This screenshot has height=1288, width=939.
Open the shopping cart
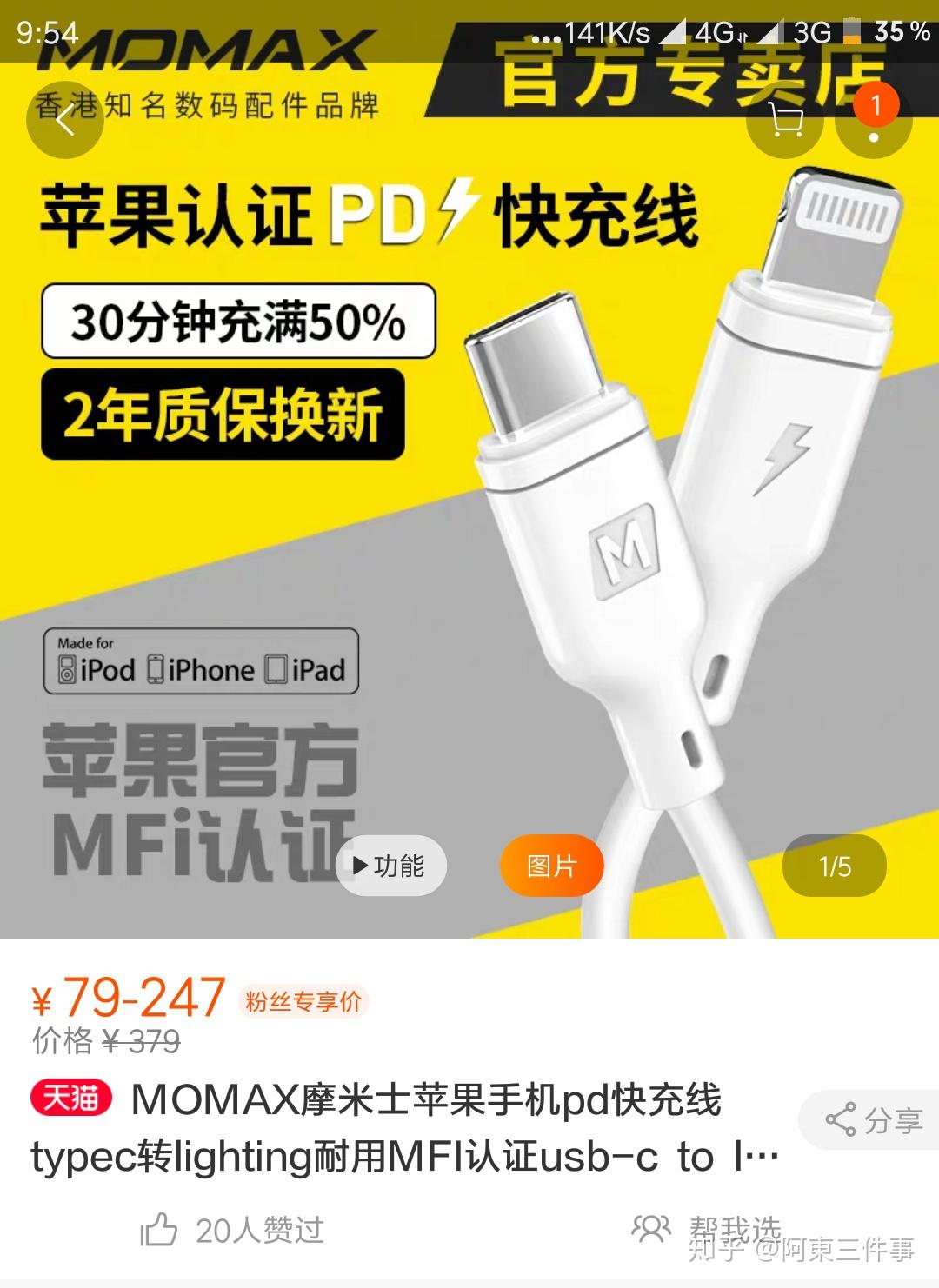tap(785, 120)
